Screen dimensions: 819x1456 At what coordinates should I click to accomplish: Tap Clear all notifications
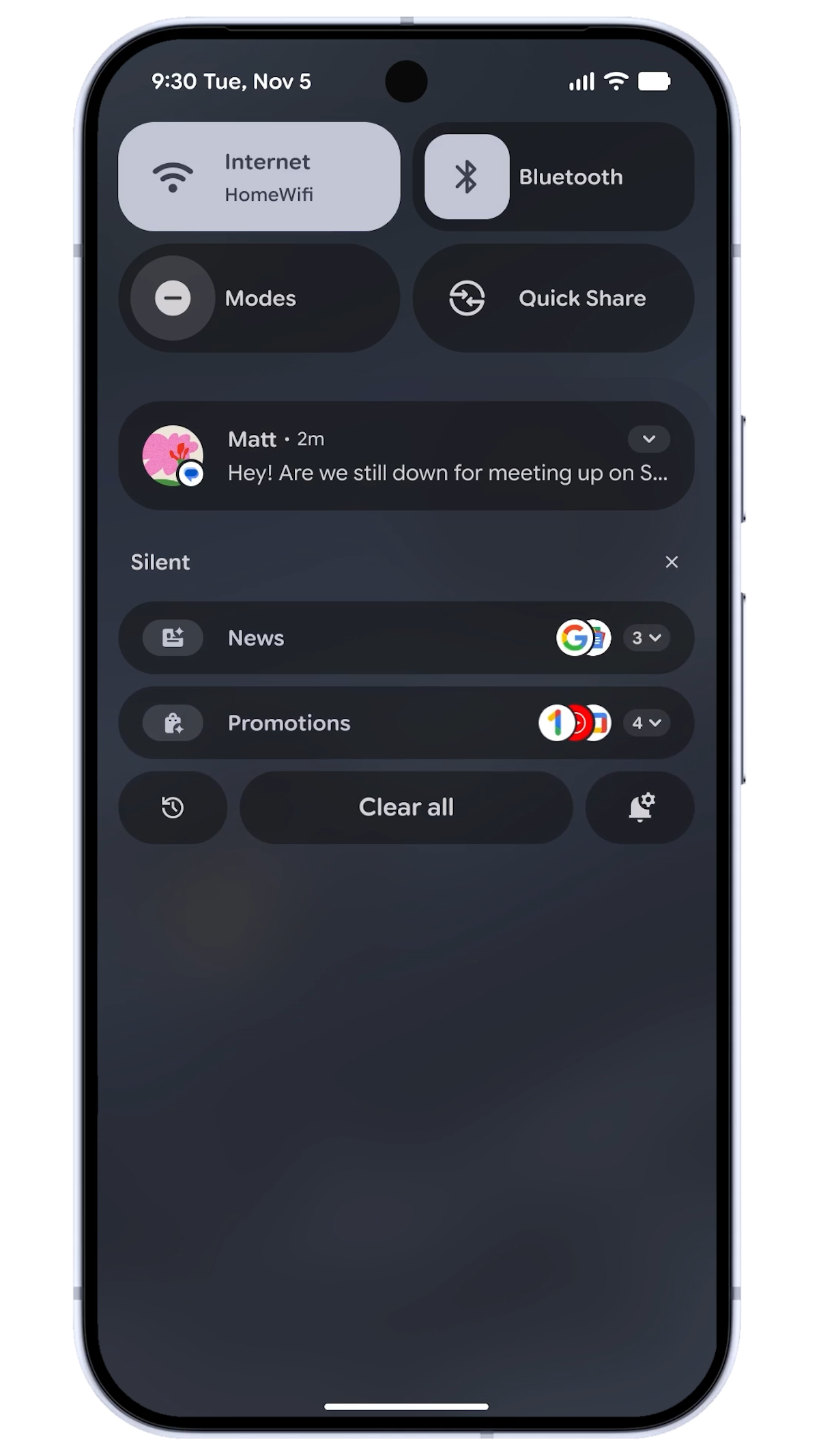click(x=406, y=808)
